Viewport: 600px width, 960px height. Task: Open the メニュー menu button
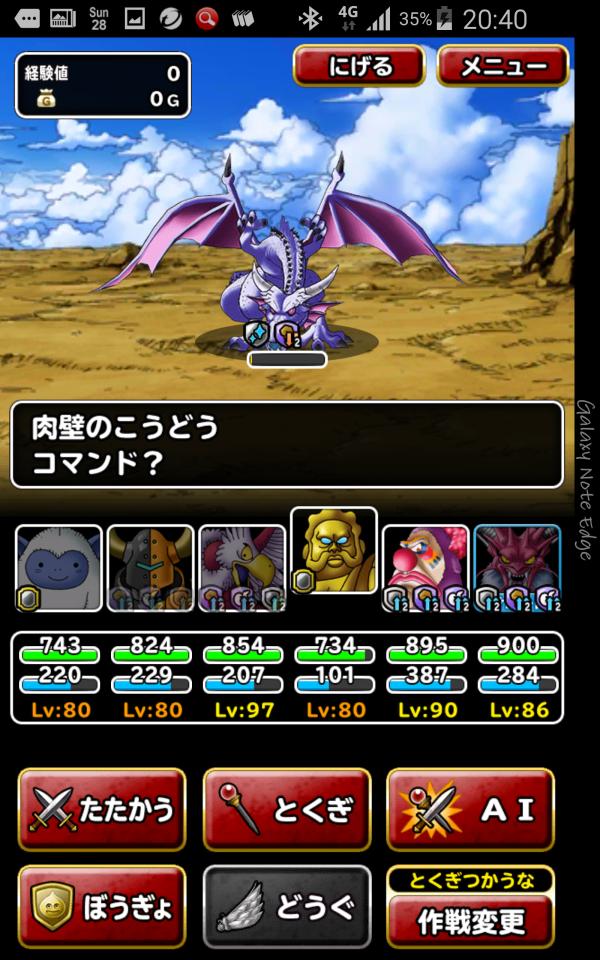point(503,66)
